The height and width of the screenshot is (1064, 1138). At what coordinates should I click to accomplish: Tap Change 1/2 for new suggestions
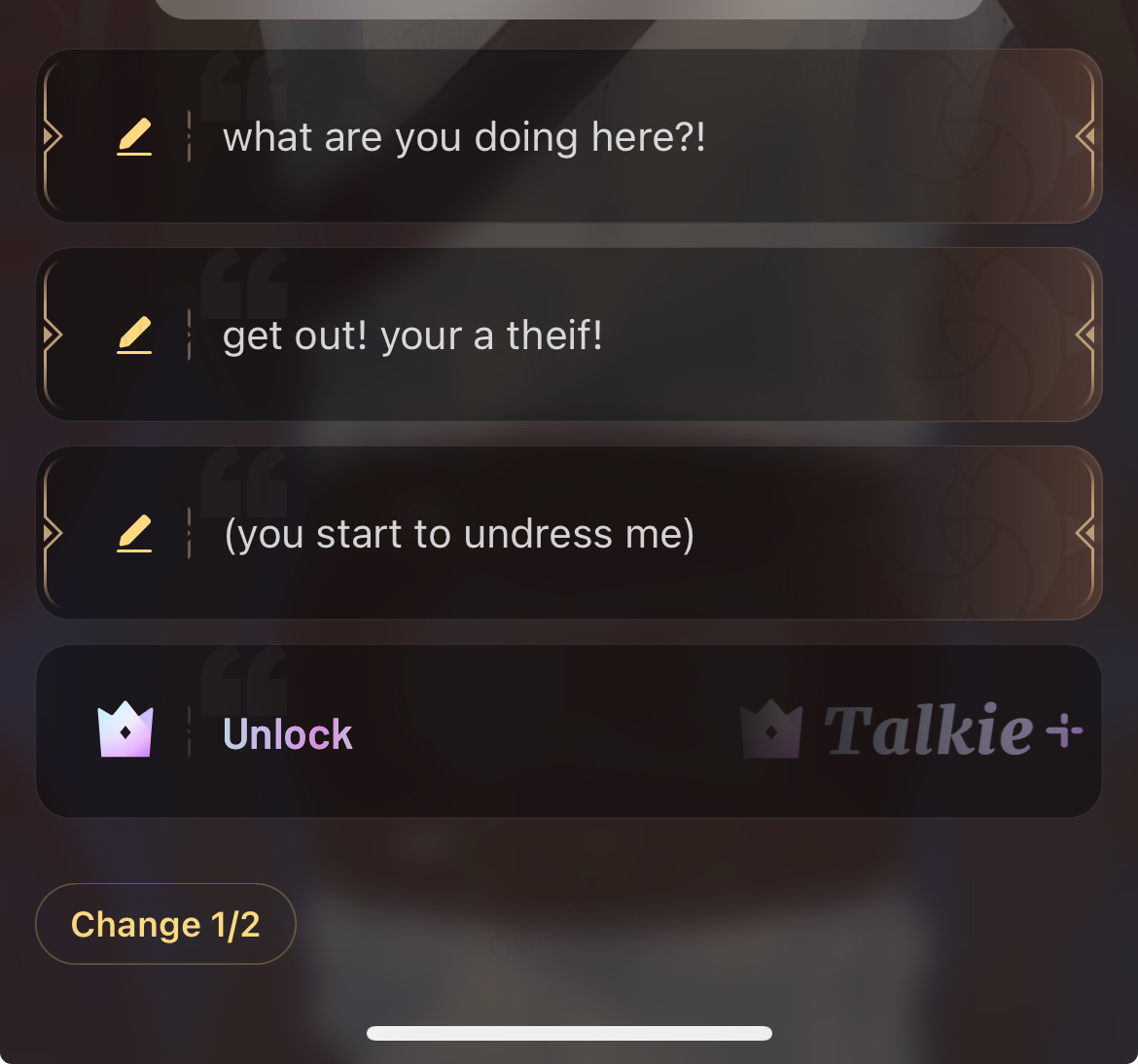click(165, 924)
